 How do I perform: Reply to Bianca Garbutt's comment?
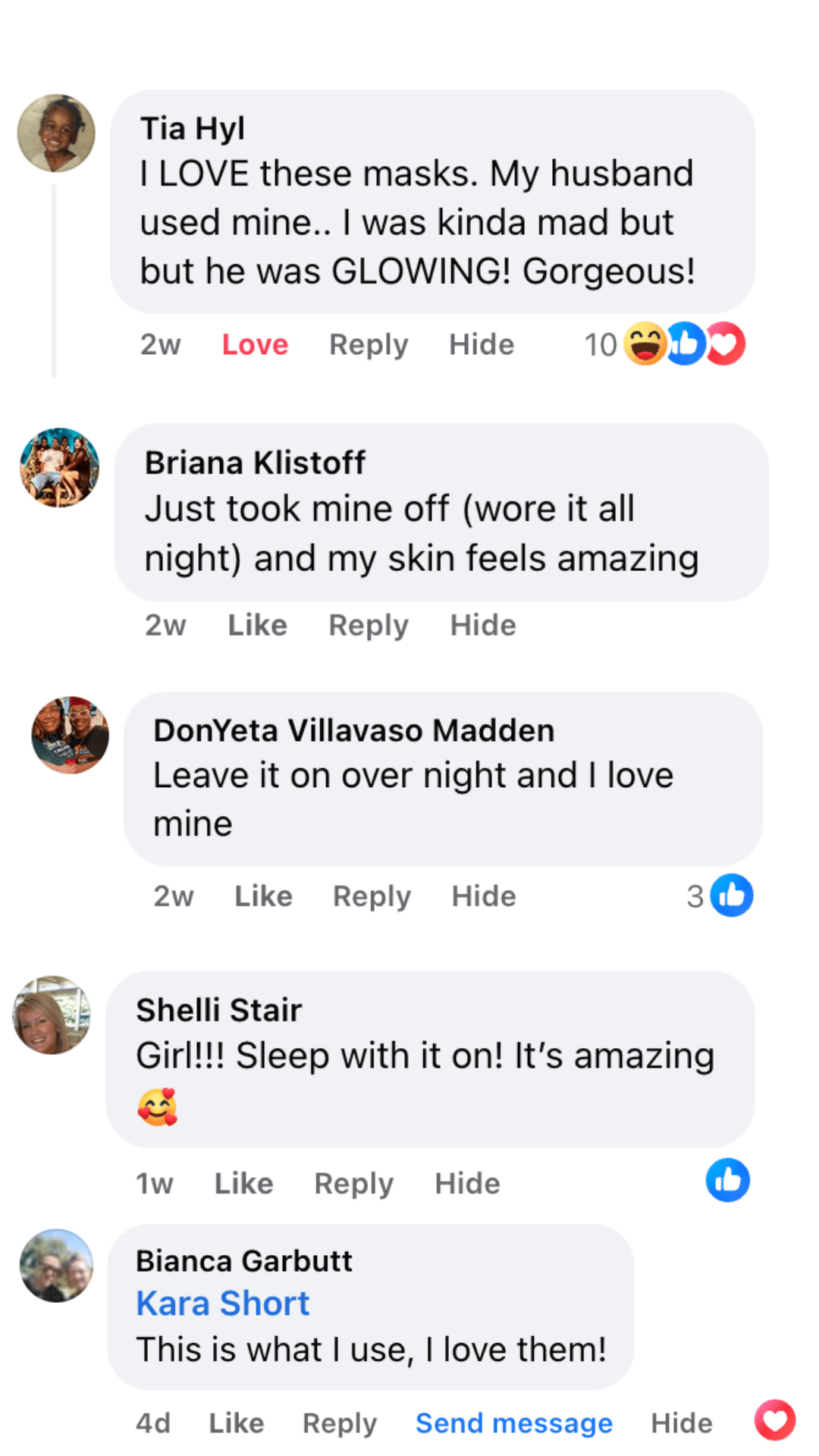(339, 1423)
